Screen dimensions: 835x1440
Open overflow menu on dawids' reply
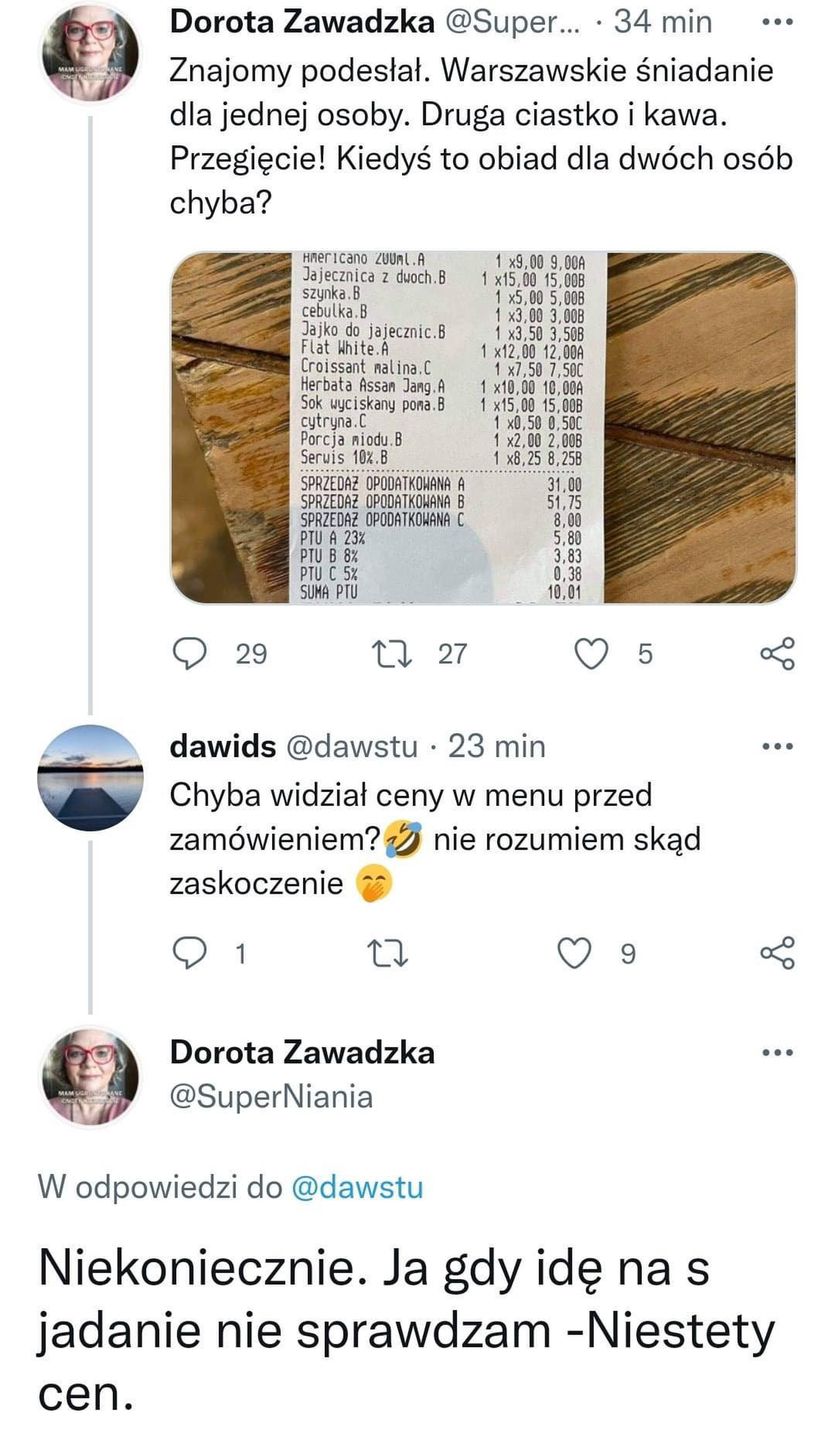(x=777, y=746)
